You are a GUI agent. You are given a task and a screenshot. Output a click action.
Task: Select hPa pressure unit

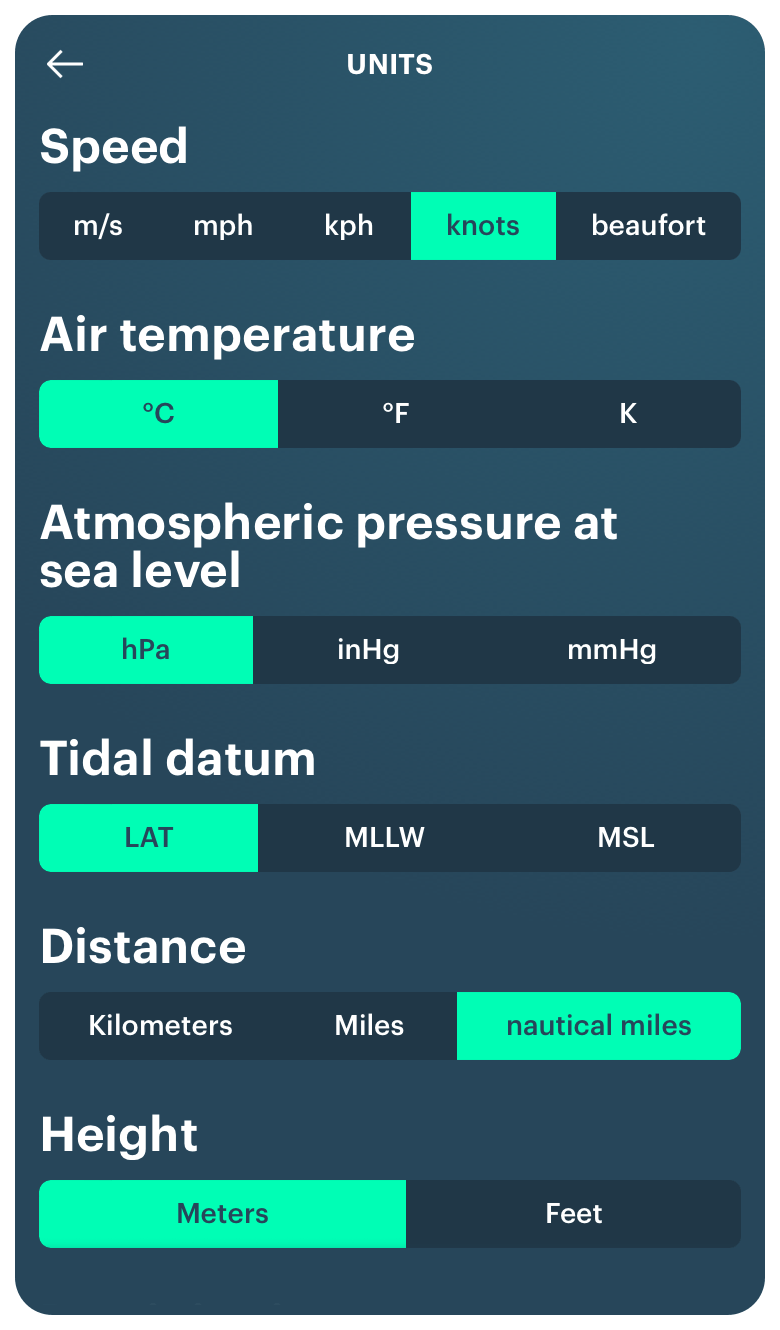(146, 650)
